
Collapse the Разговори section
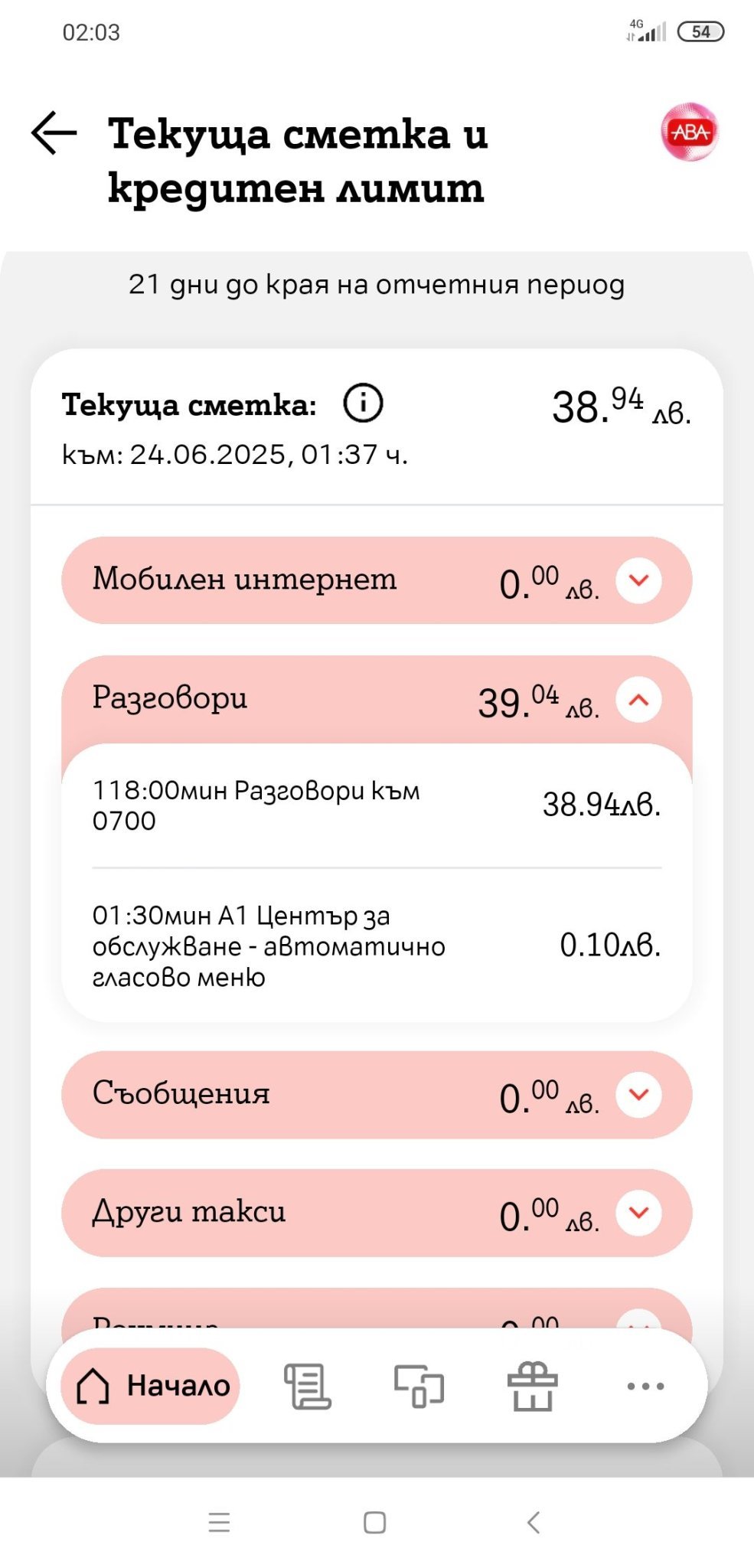point(638,700)
